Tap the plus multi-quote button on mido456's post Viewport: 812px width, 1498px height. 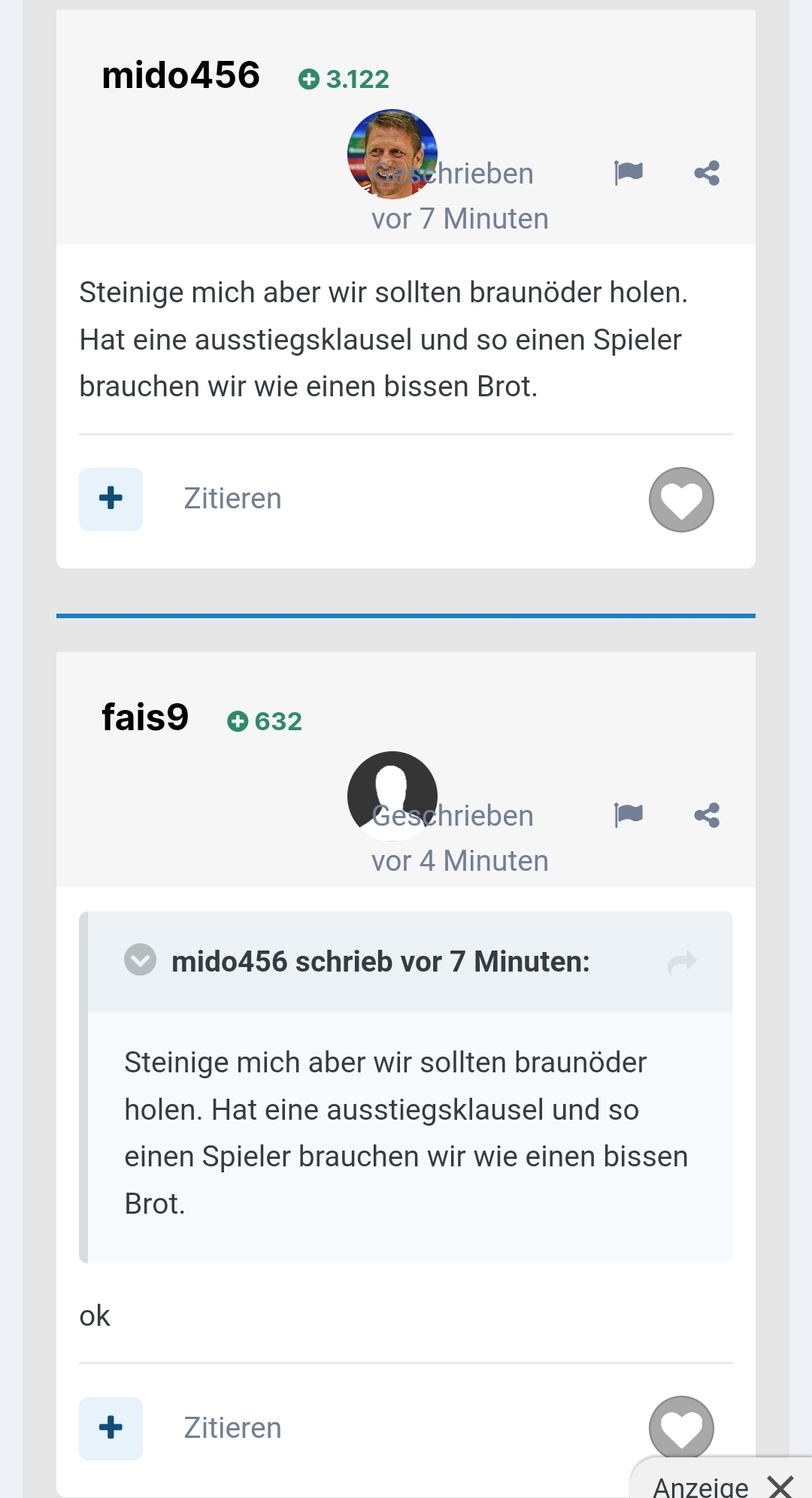[x=111, y=499]
